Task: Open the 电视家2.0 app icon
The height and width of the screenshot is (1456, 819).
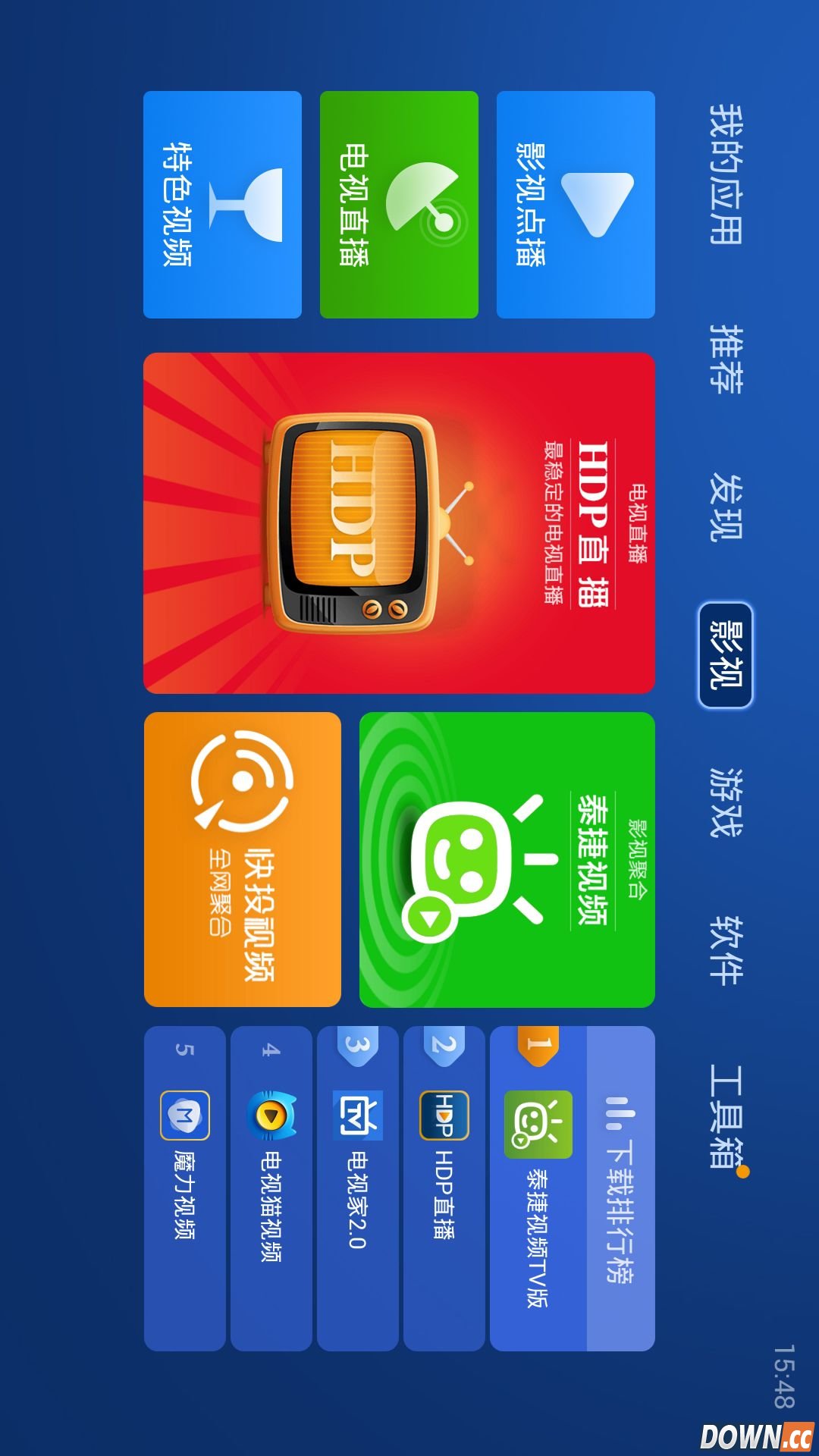Action: pos(356,1119)
